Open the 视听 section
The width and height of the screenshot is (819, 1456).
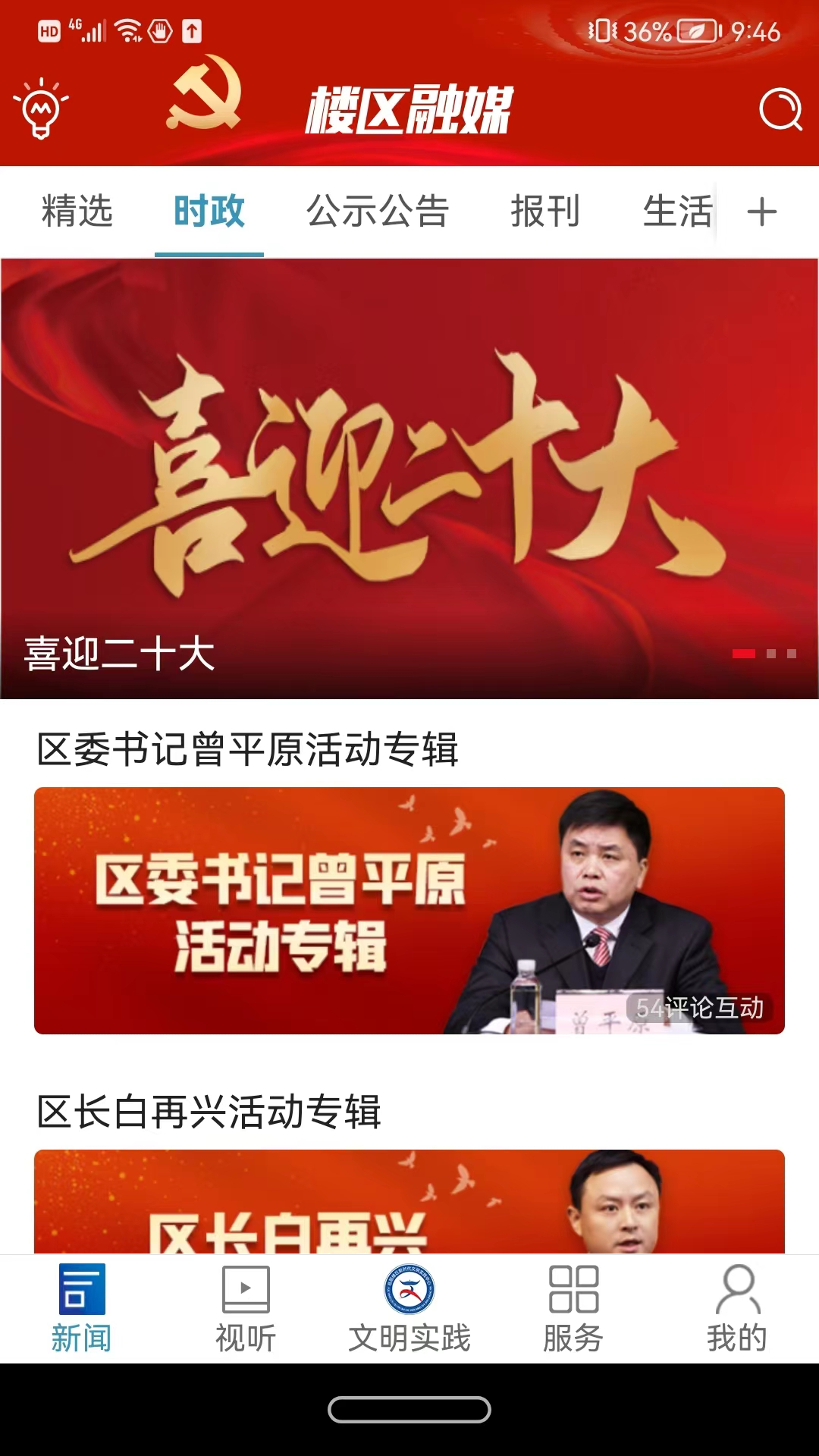coord(246,1308)
